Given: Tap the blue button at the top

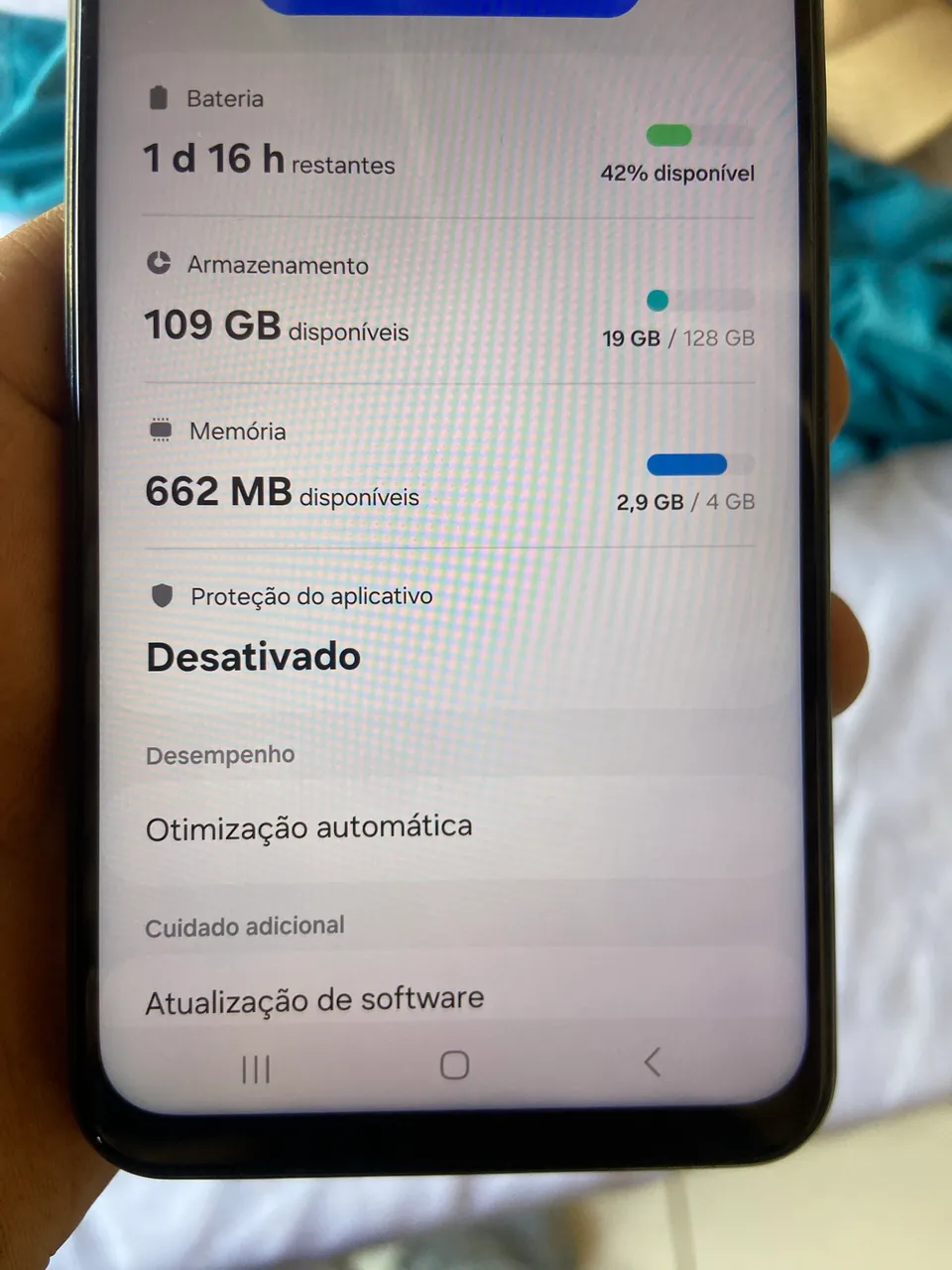Looking at the screenshot, I should [448, 7].
